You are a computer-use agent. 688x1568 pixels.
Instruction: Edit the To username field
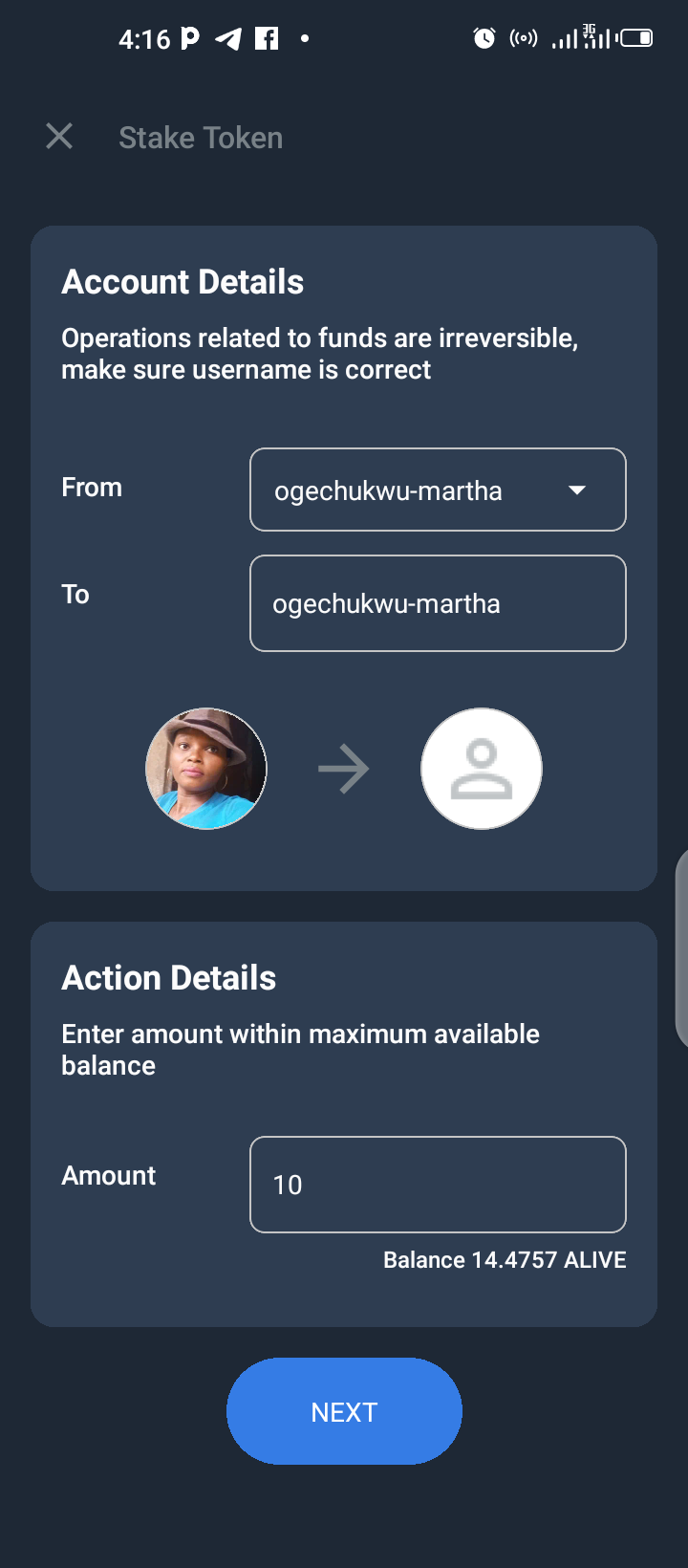tap(438, 603)
